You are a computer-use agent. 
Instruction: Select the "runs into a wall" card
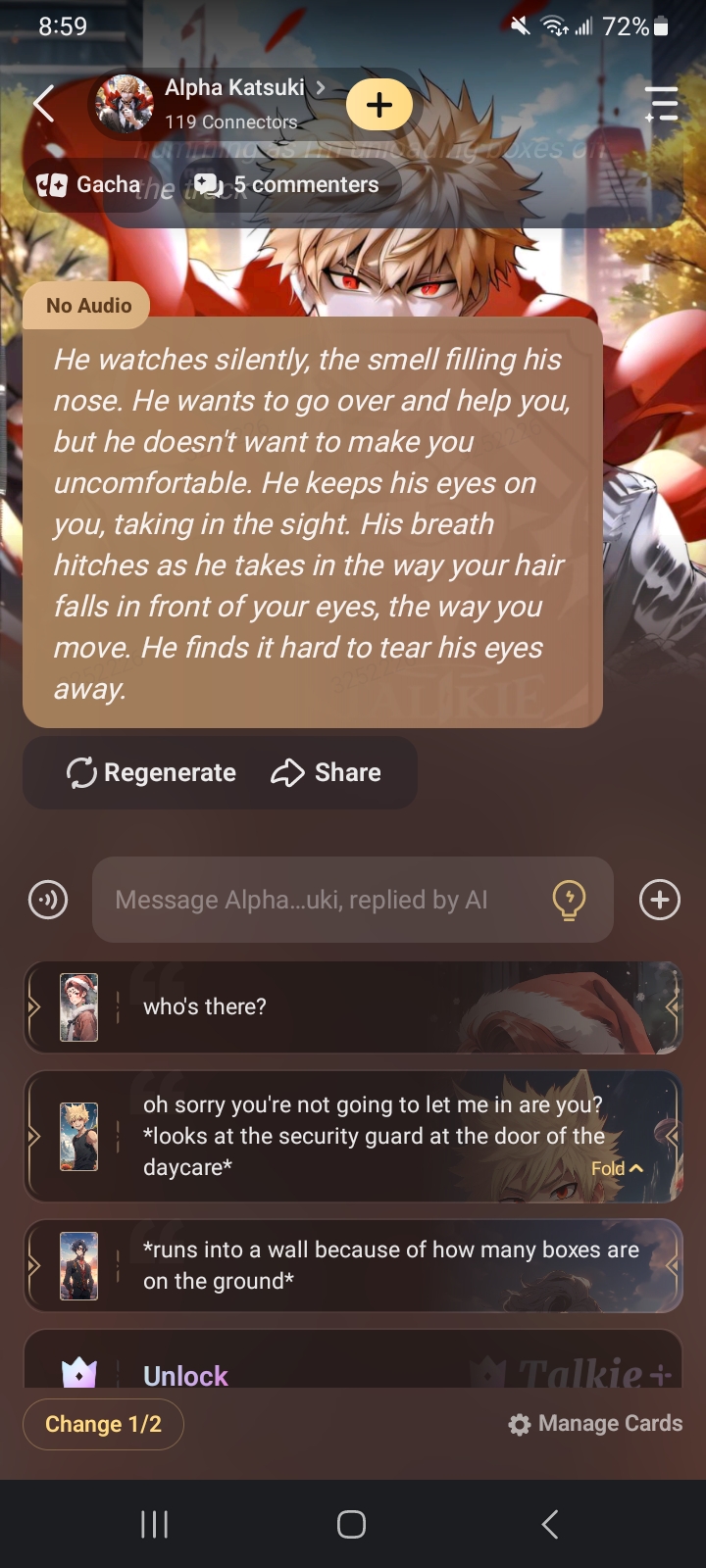click(x=353, y=1265)
